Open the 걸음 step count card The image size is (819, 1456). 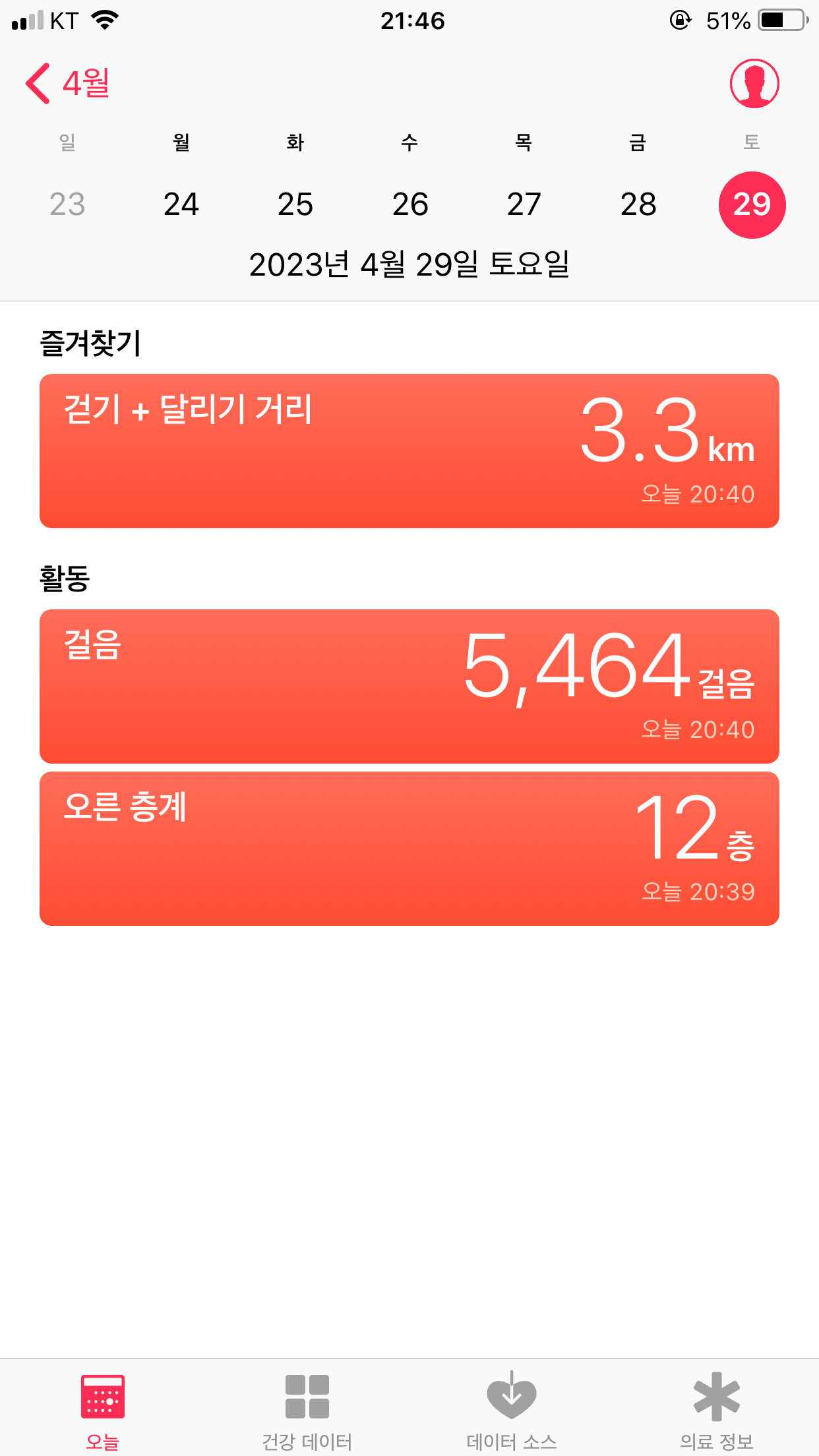[409, 686]
